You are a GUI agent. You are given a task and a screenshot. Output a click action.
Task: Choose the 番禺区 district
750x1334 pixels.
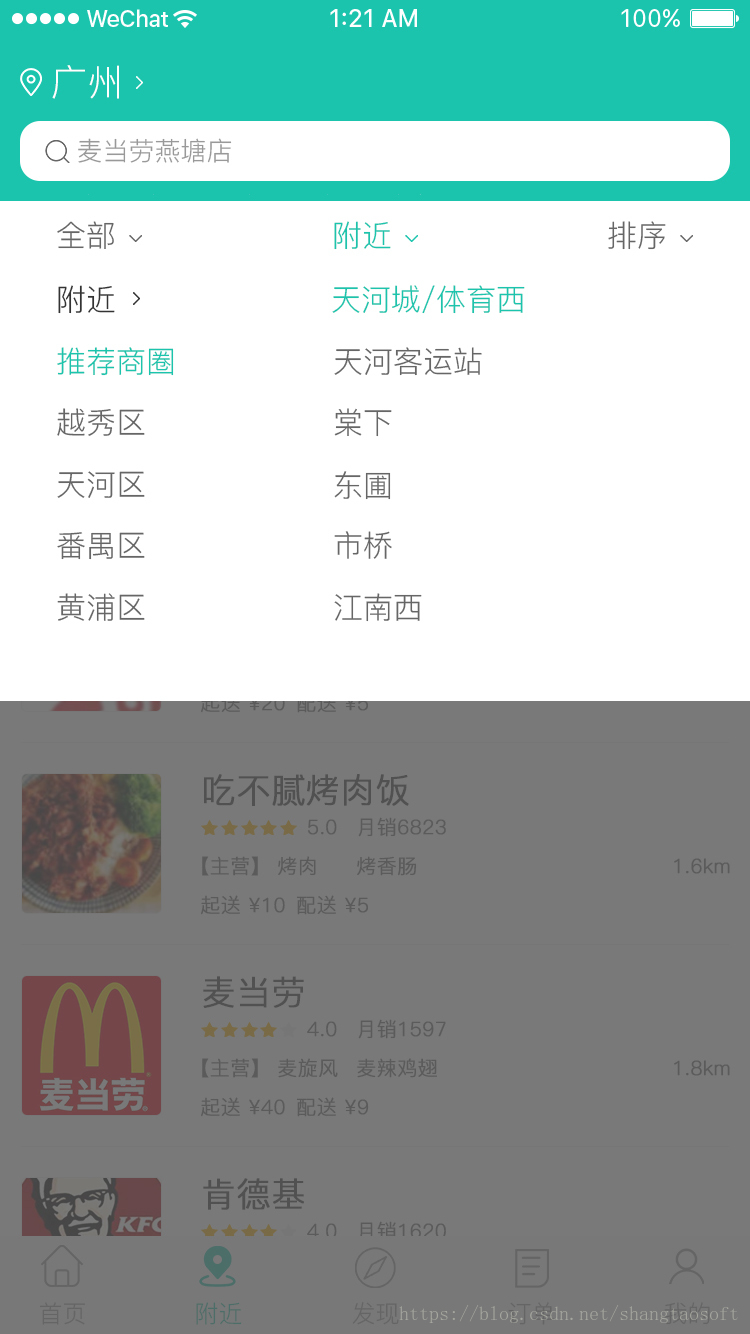(101, 546)
